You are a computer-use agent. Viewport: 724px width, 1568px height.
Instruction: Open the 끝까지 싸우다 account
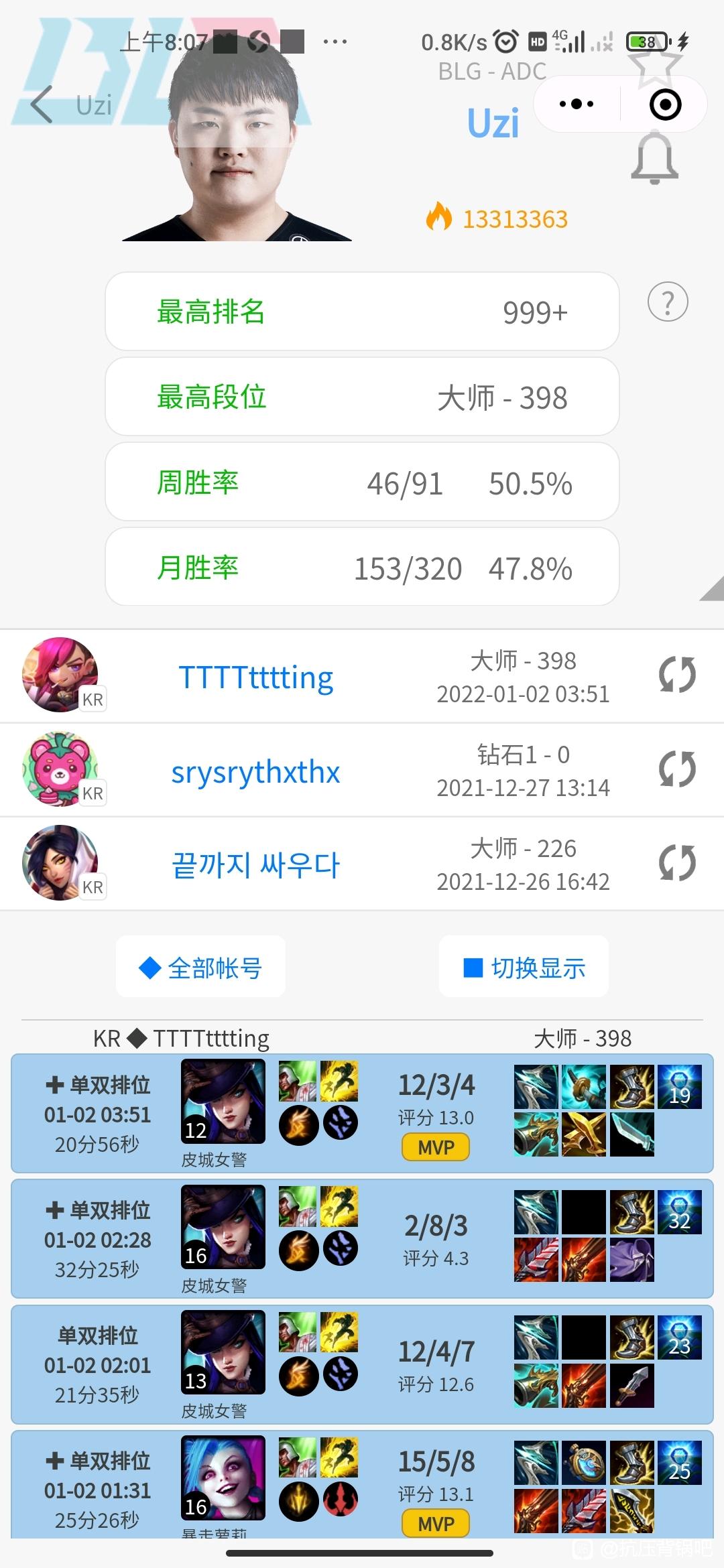coord(255,864)
